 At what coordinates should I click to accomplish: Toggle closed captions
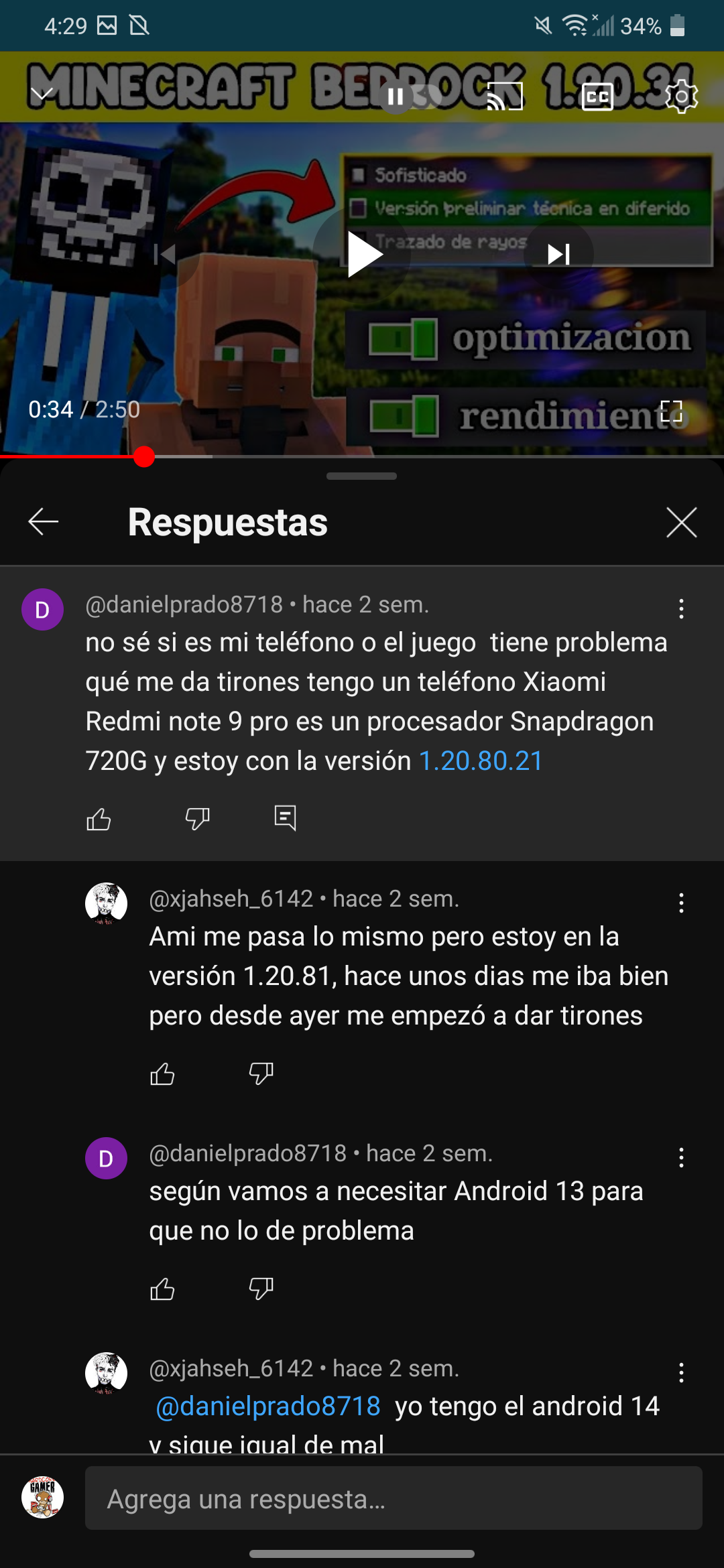[x=597, y=96]
